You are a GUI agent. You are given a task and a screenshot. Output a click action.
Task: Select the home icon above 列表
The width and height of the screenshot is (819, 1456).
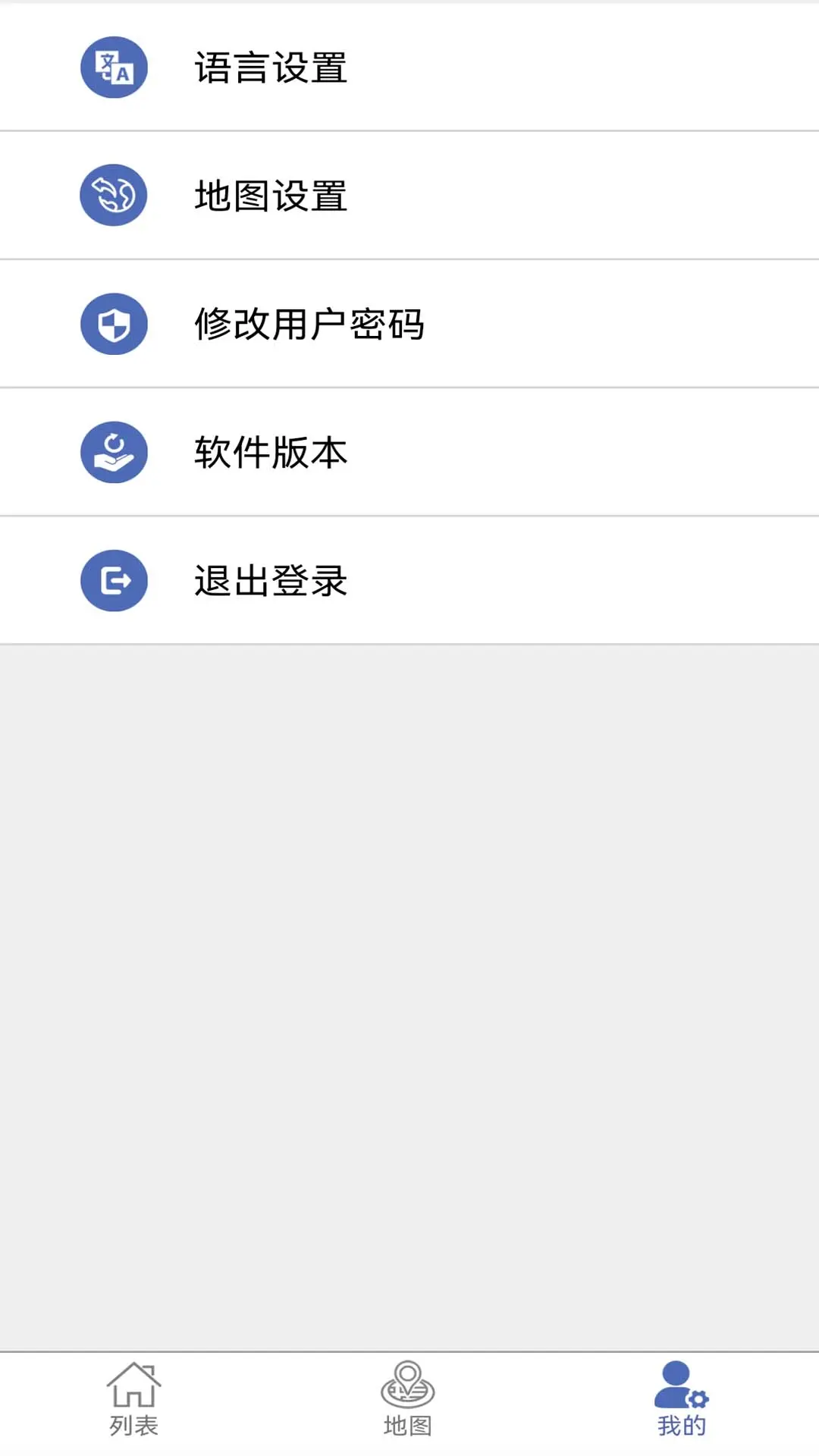click(133, 1385)
